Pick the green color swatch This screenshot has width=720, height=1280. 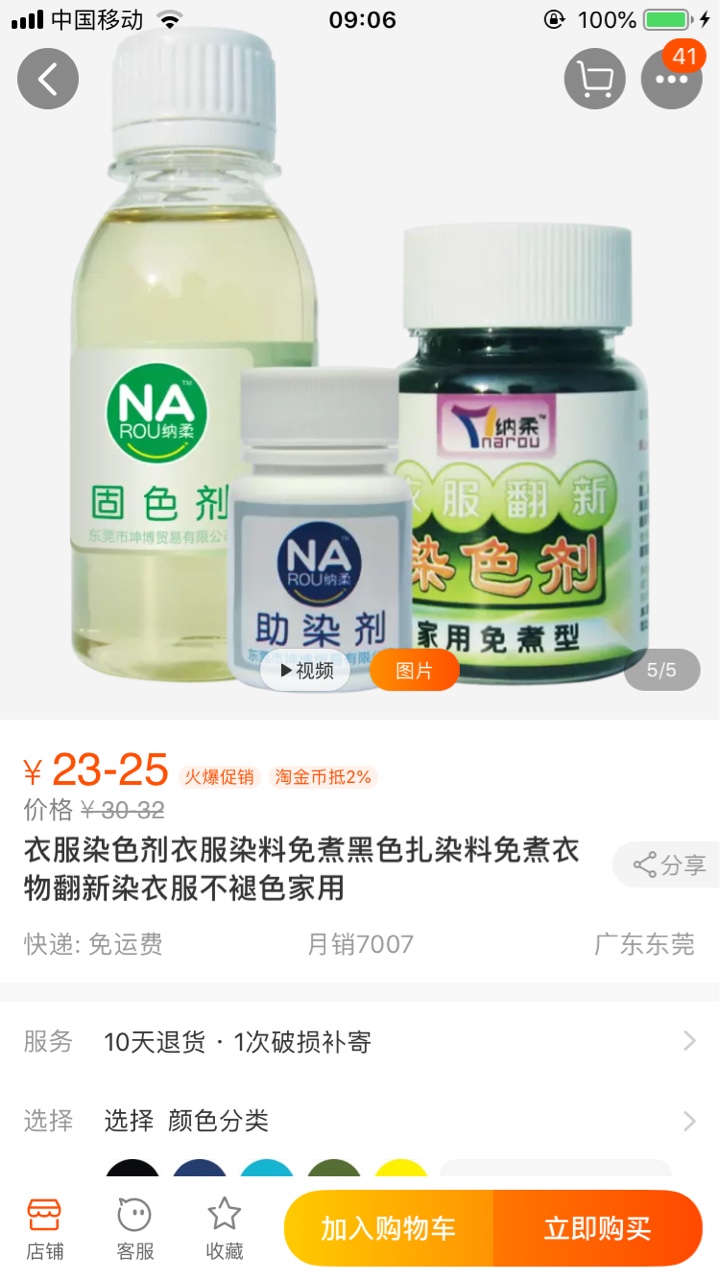click(x=334, y=1174)
